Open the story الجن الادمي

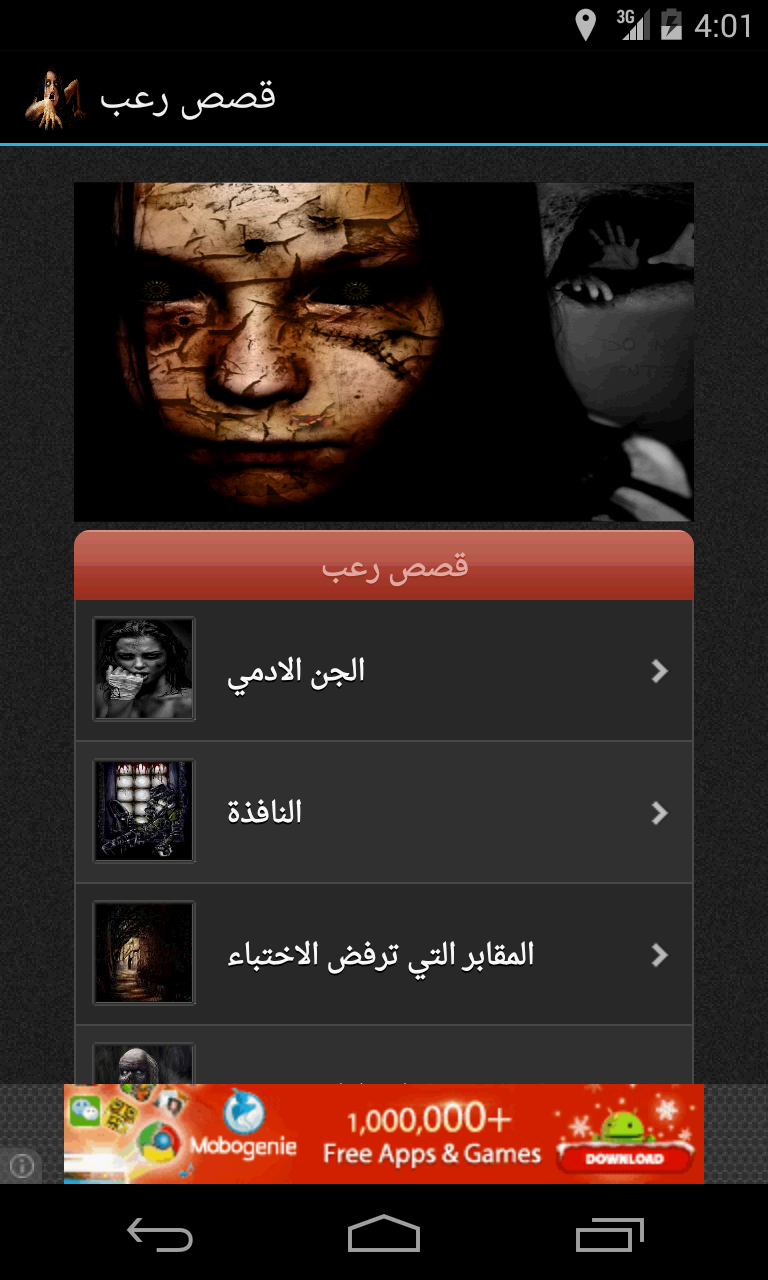point(383,670)
